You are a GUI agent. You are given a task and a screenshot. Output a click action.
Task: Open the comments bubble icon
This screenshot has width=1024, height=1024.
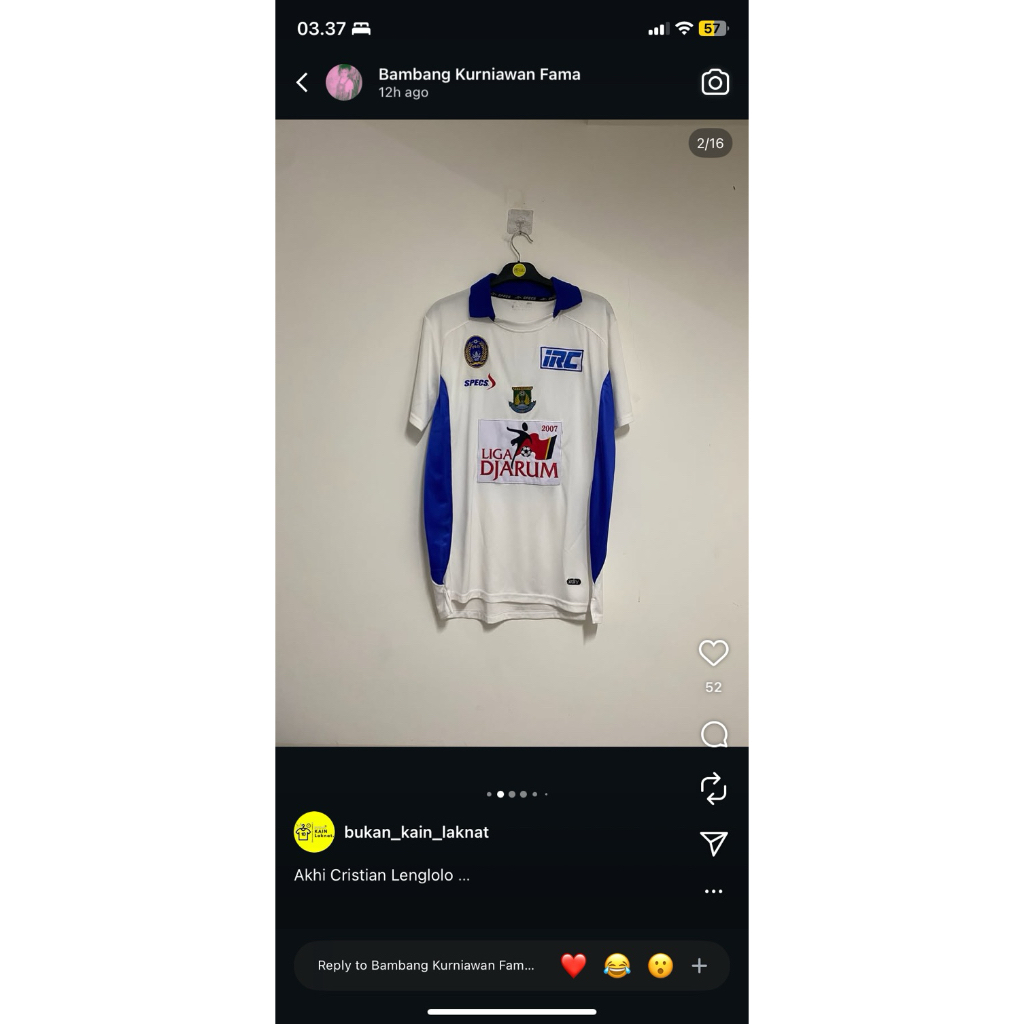tap(714, 735)
